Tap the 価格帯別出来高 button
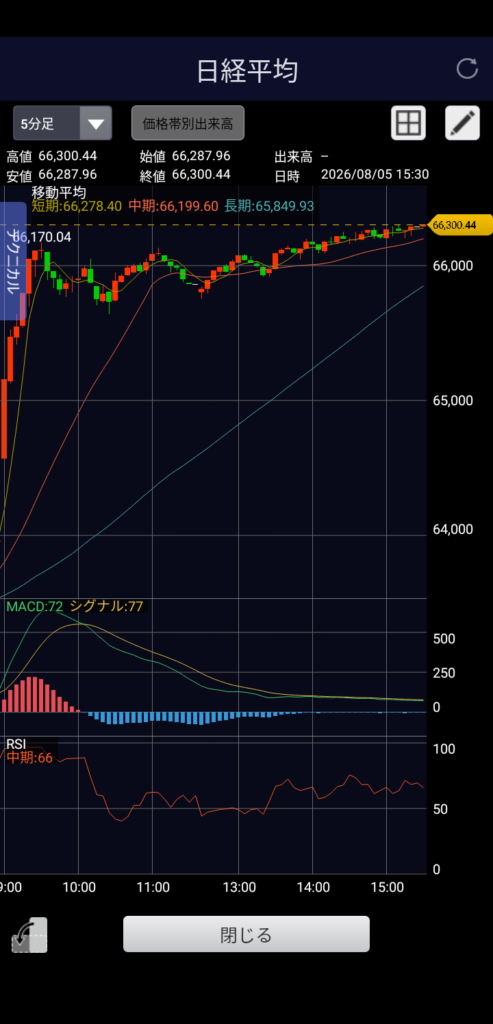 (188, 123)
